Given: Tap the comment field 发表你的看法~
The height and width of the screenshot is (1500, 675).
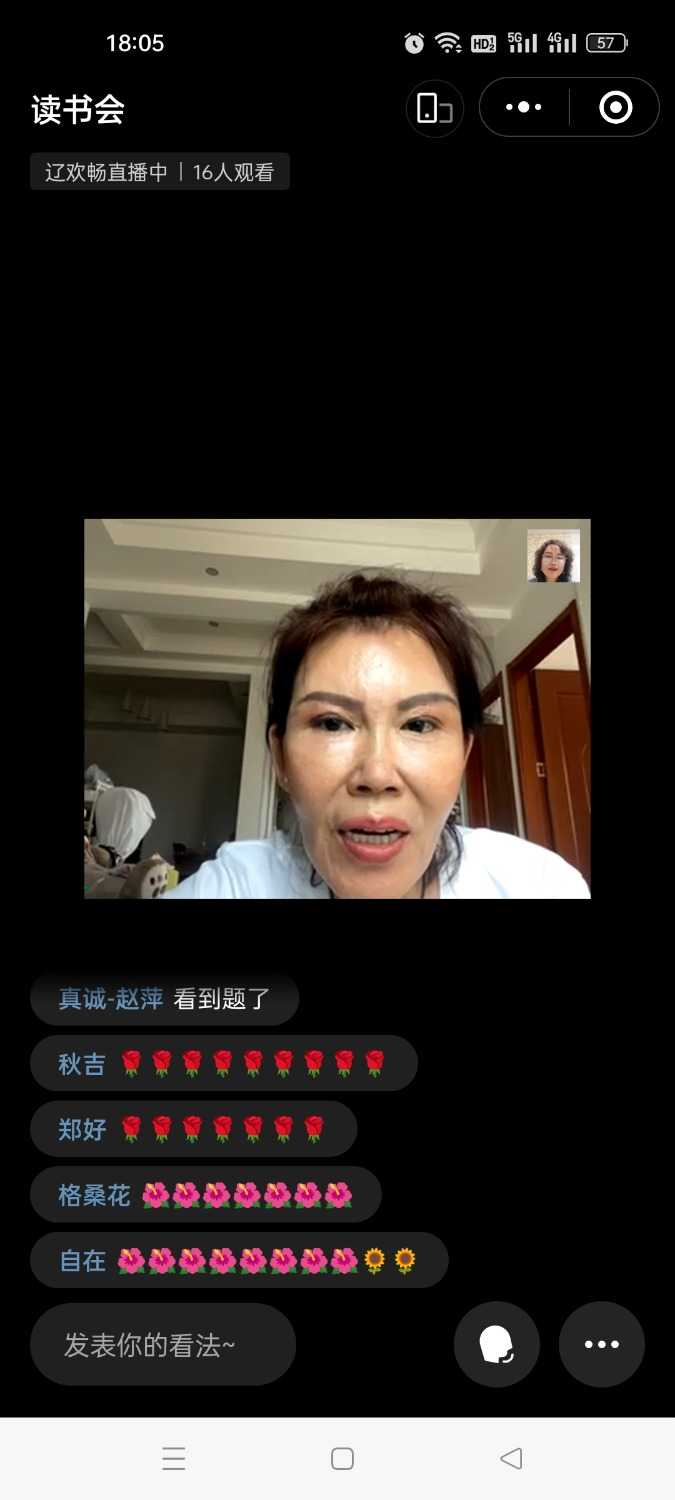Looking at the screenshot, I should pyautogui.click(x=163, y=1344).
